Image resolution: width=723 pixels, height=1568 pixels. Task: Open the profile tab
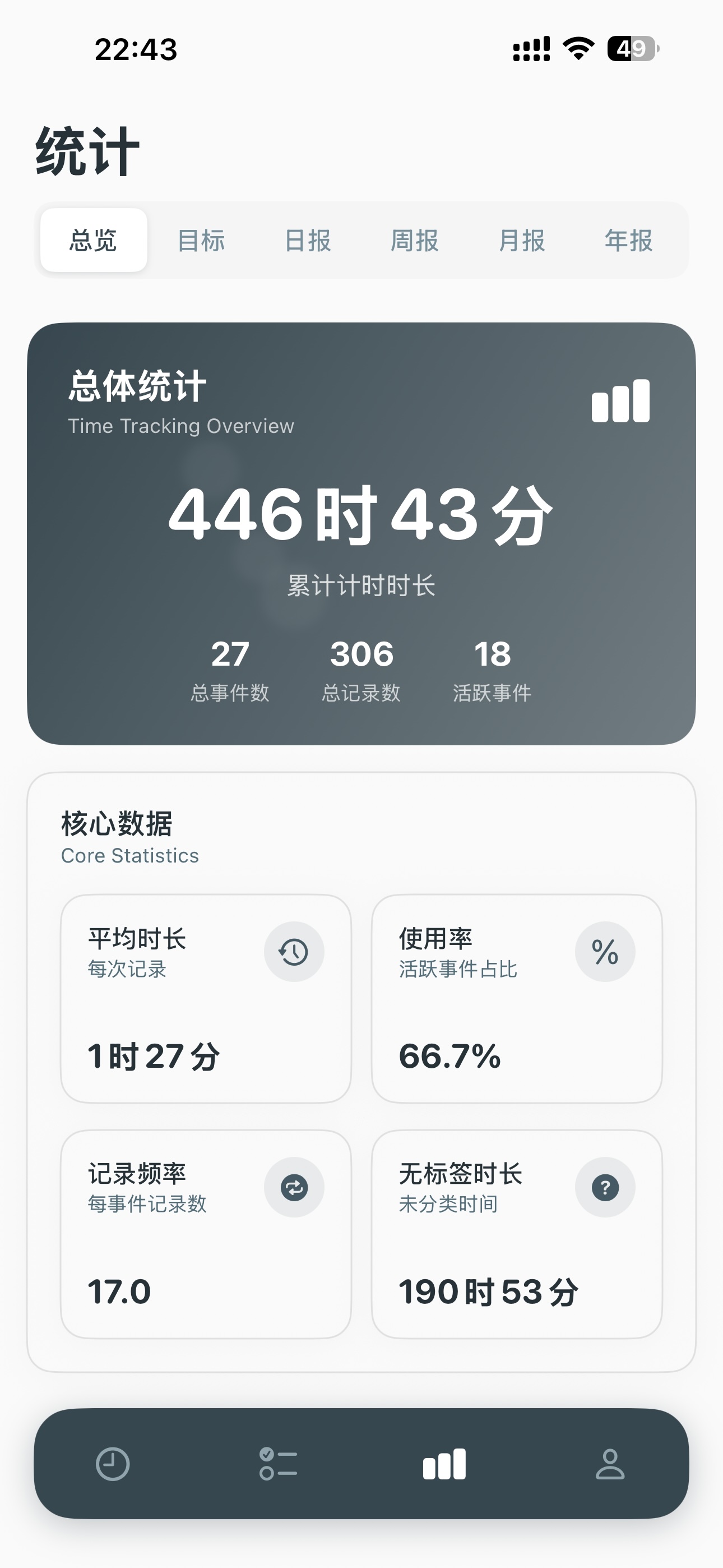click(610, 1464)
